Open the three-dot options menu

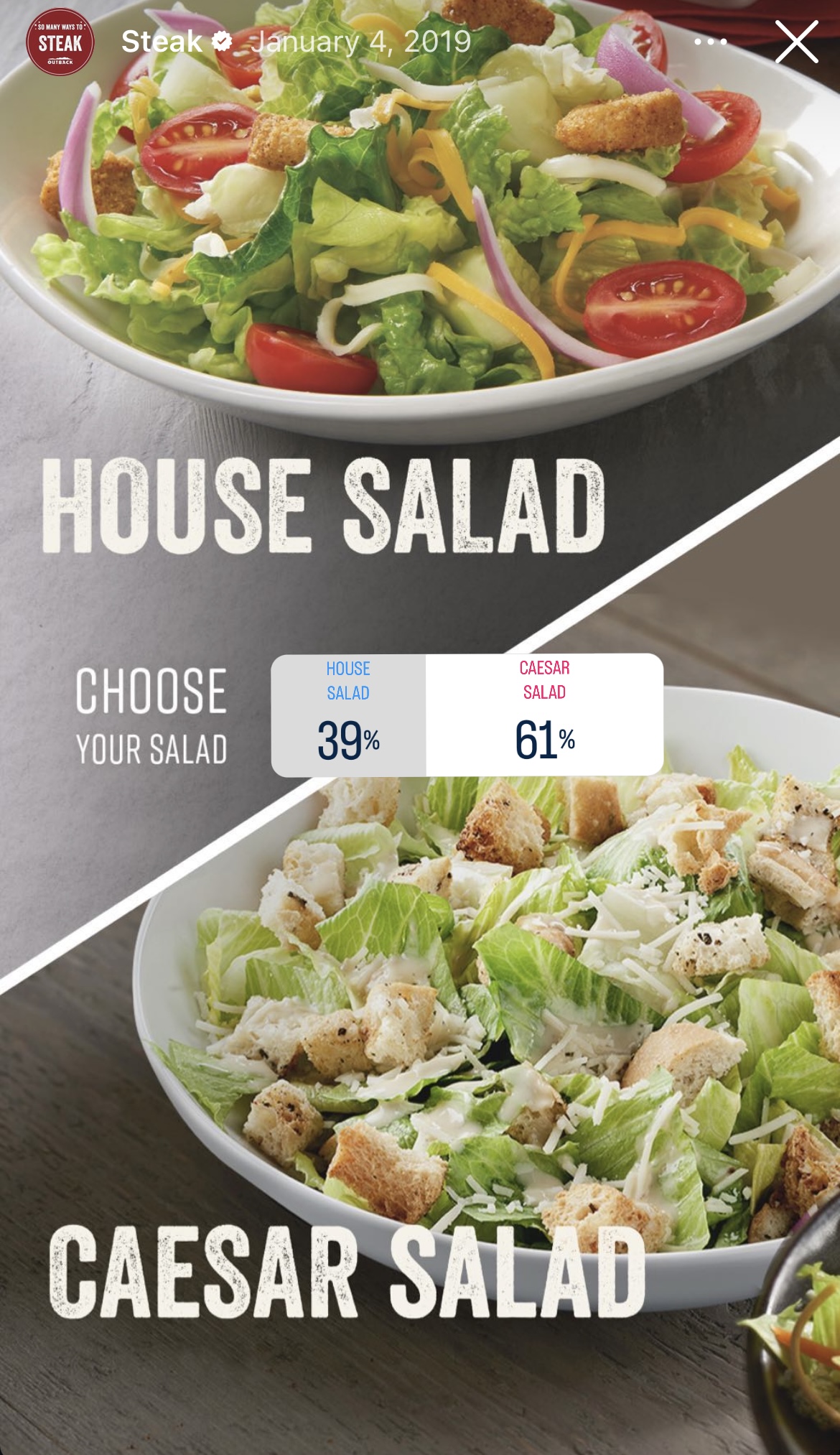point(710,42)
